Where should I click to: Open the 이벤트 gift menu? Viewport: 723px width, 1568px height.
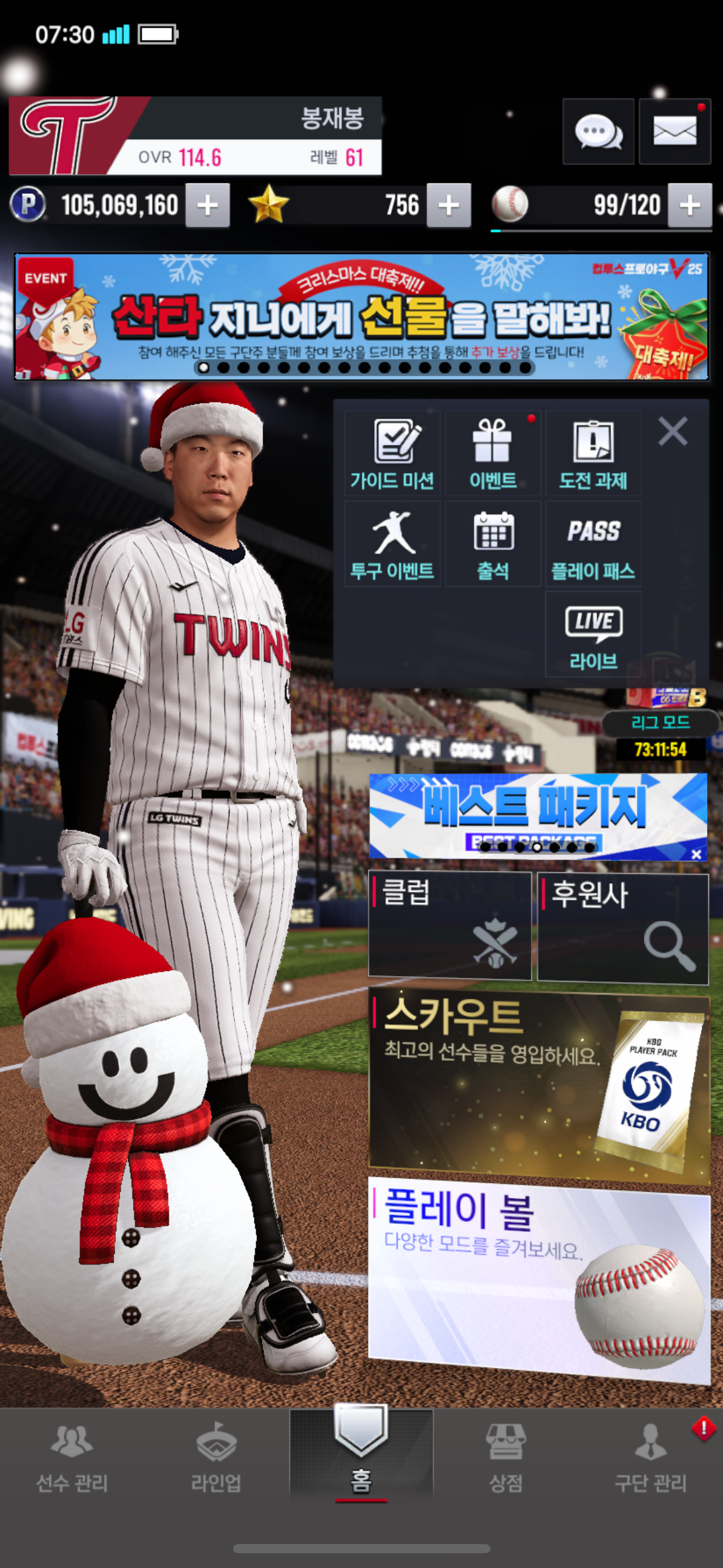[x=493, y=454]
